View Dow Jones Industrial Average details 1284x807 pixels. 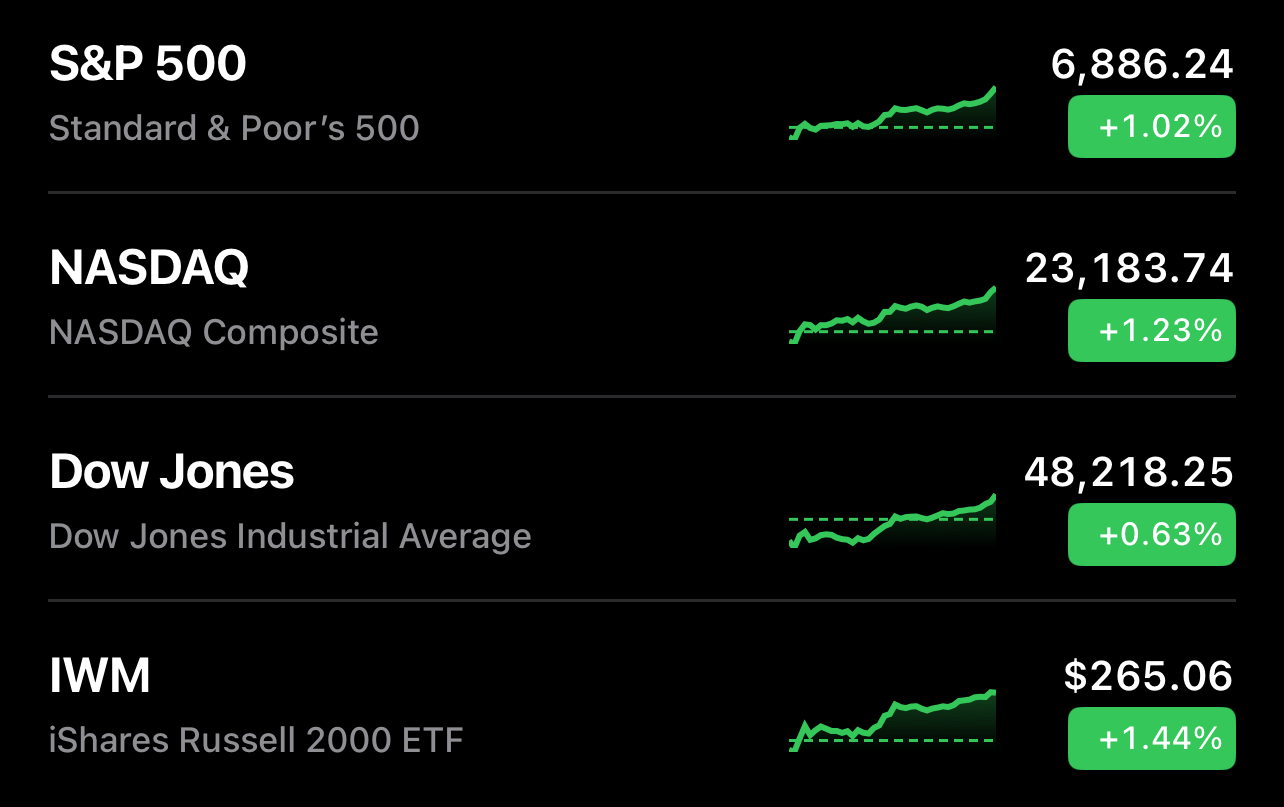tap(171, 472)
